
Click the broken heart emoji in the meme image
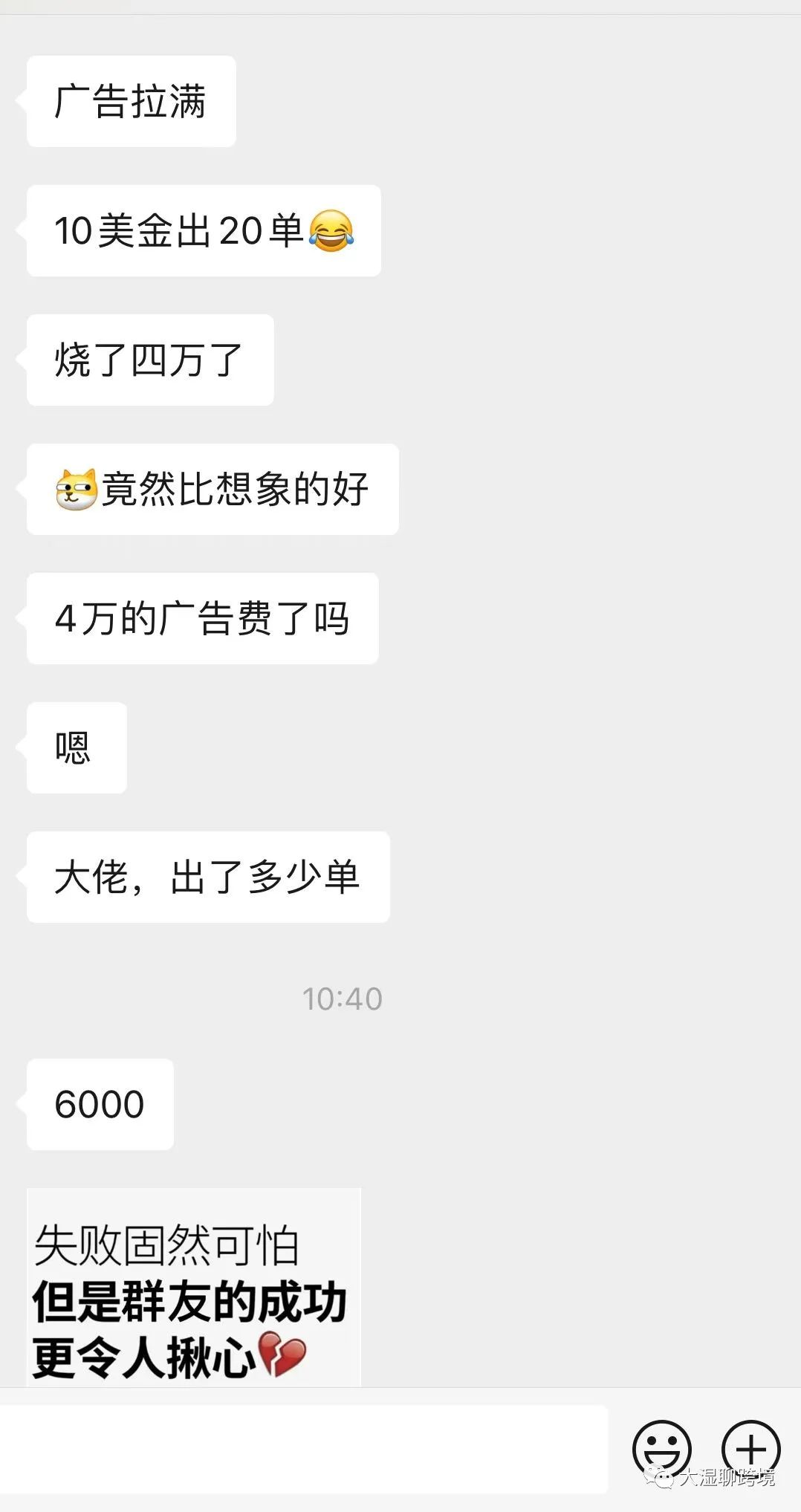click(x=285, y=1352)
